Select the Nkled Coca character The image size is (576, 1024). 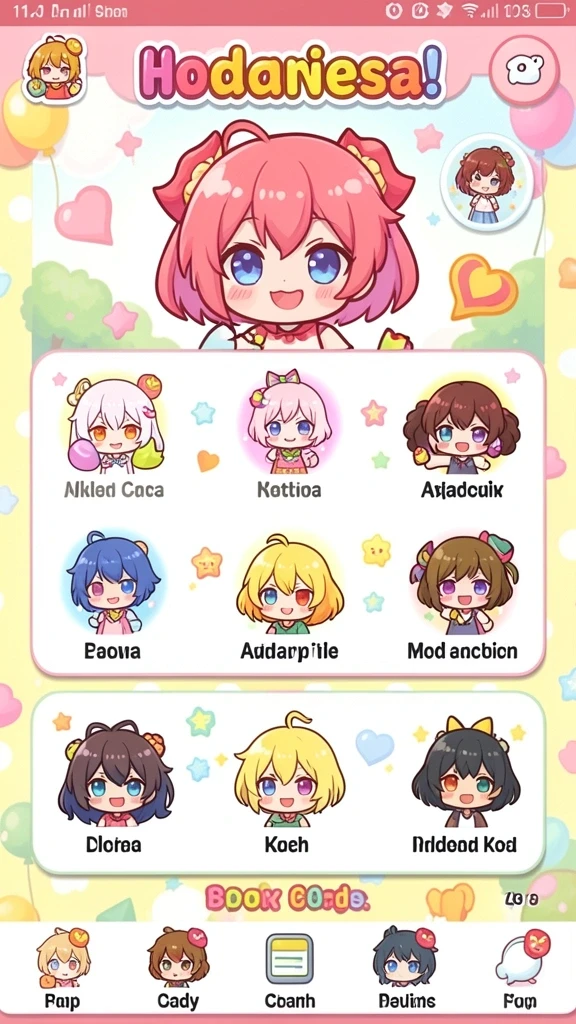pyautogui.click(x=115, y=438)
